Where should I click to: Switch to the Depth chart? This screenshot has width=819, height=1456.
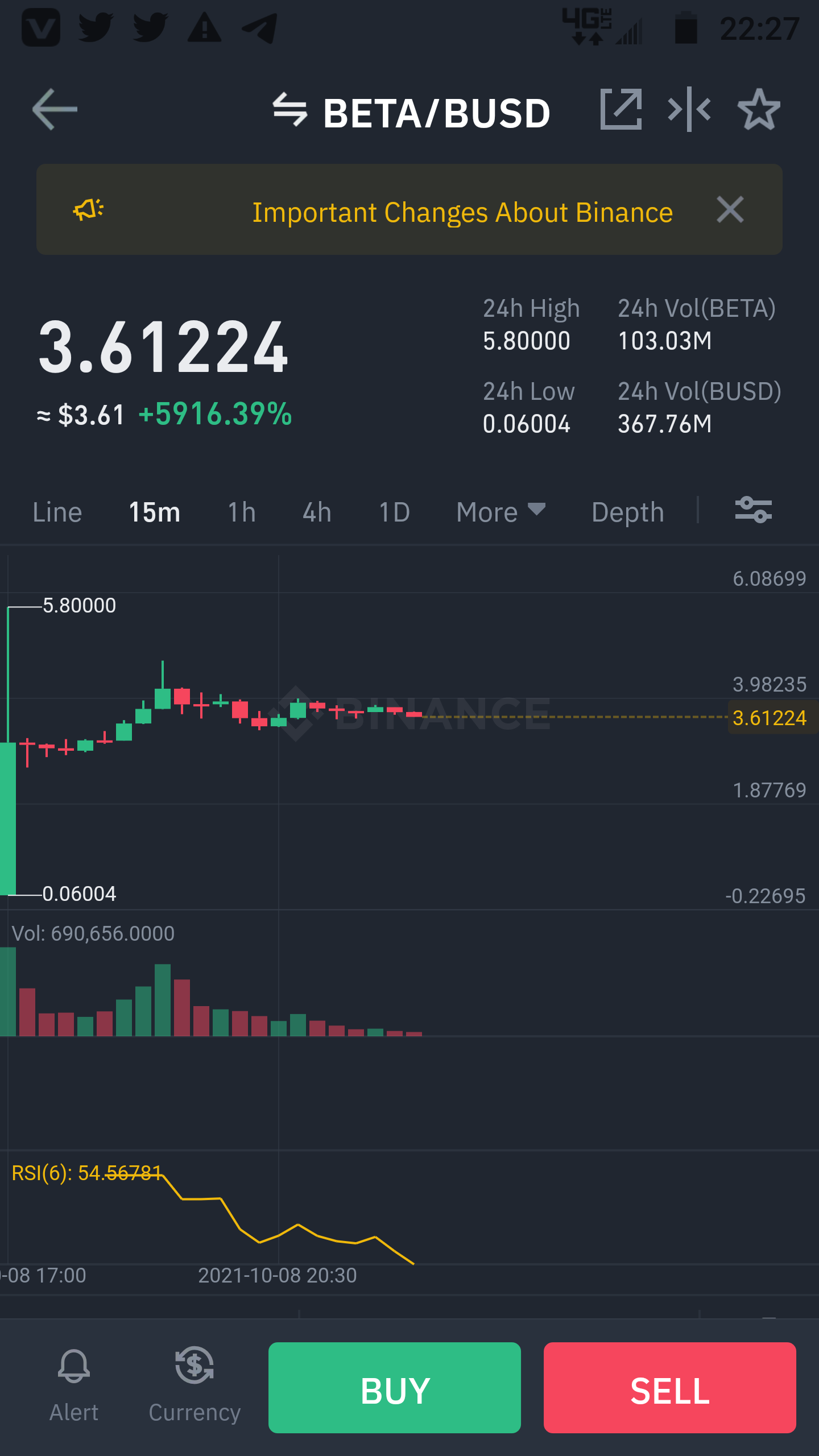(628, 512)
